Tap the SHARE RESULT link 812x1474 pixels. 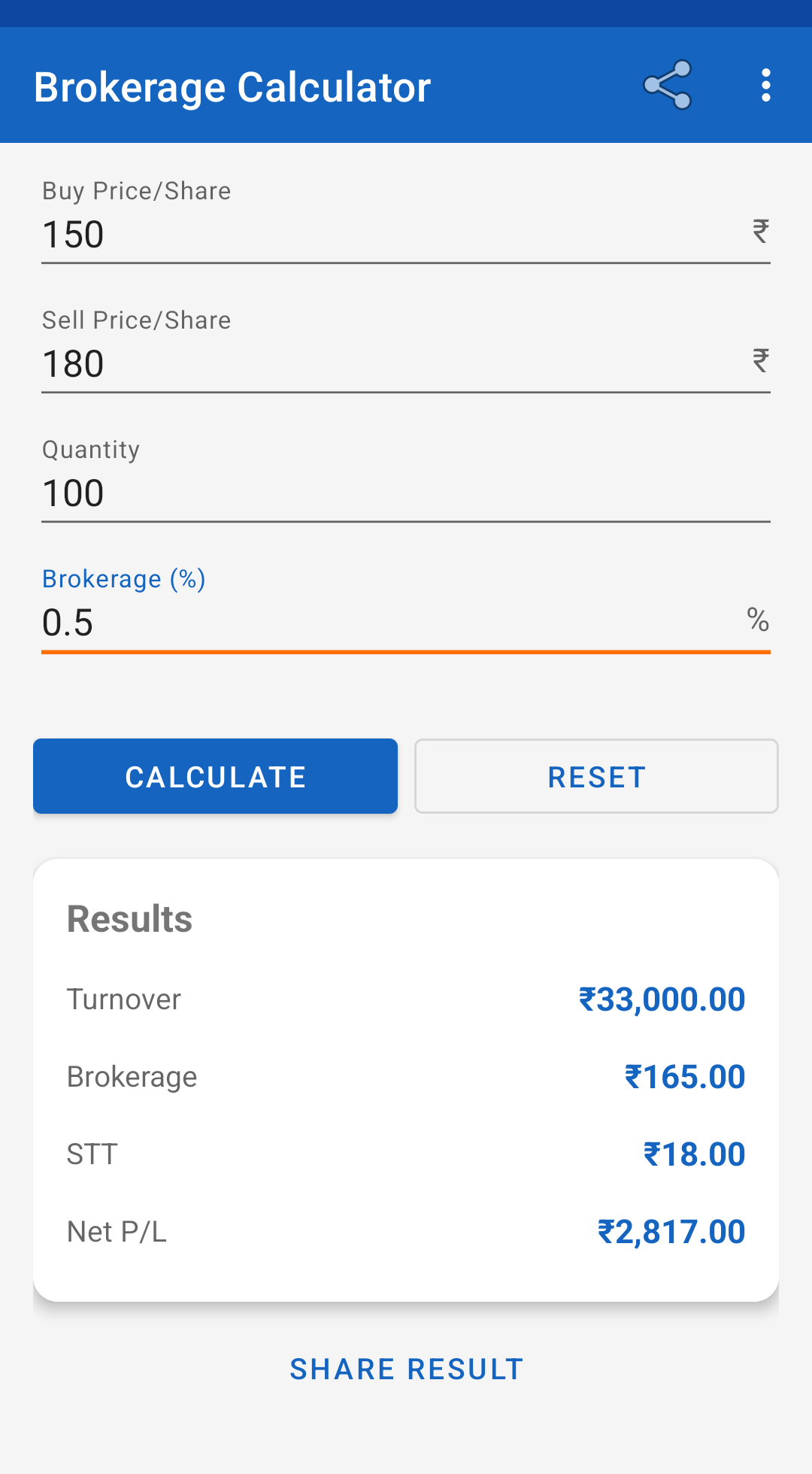pos(406,1369)
